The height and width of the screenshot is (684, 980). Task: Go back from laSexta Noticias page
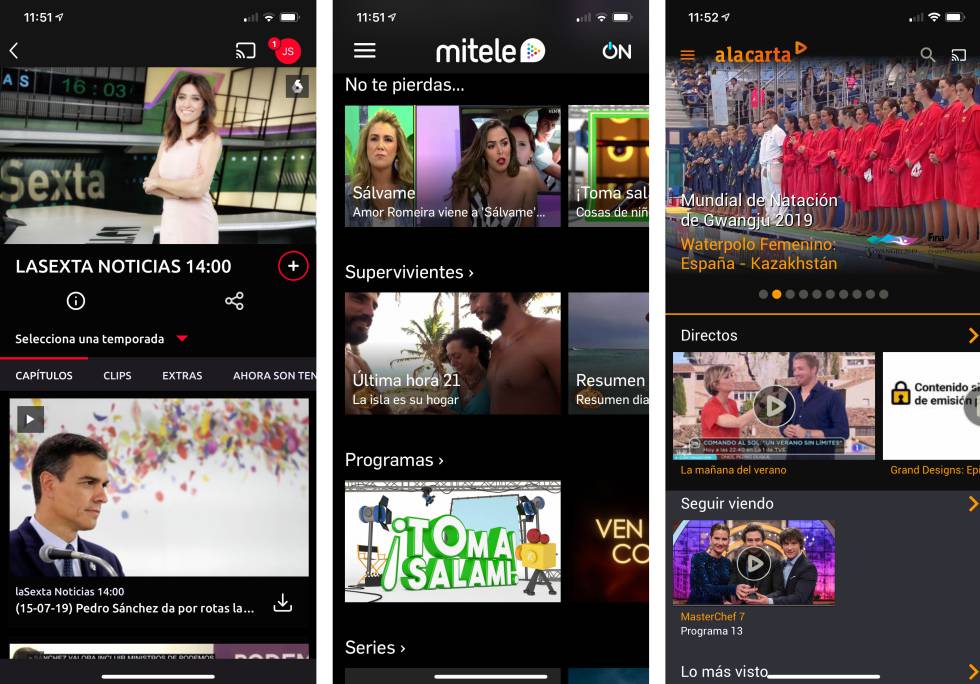(14, 51)
